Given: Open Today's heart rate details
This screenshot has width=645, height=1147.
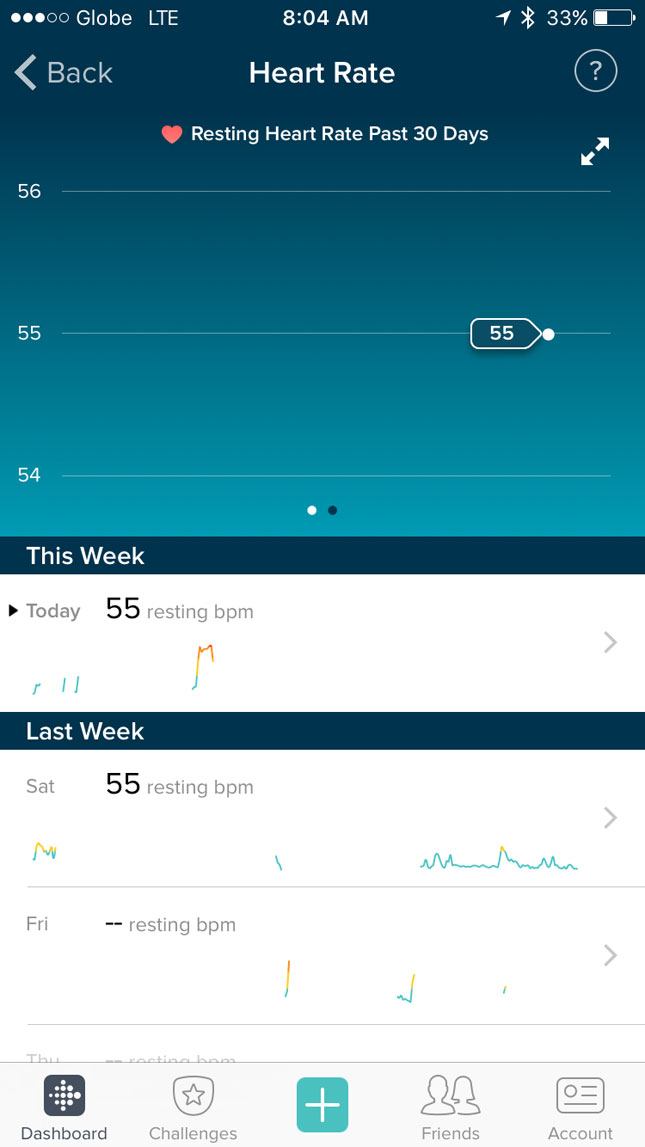Looking at the screenshot, I should (322, 642).
